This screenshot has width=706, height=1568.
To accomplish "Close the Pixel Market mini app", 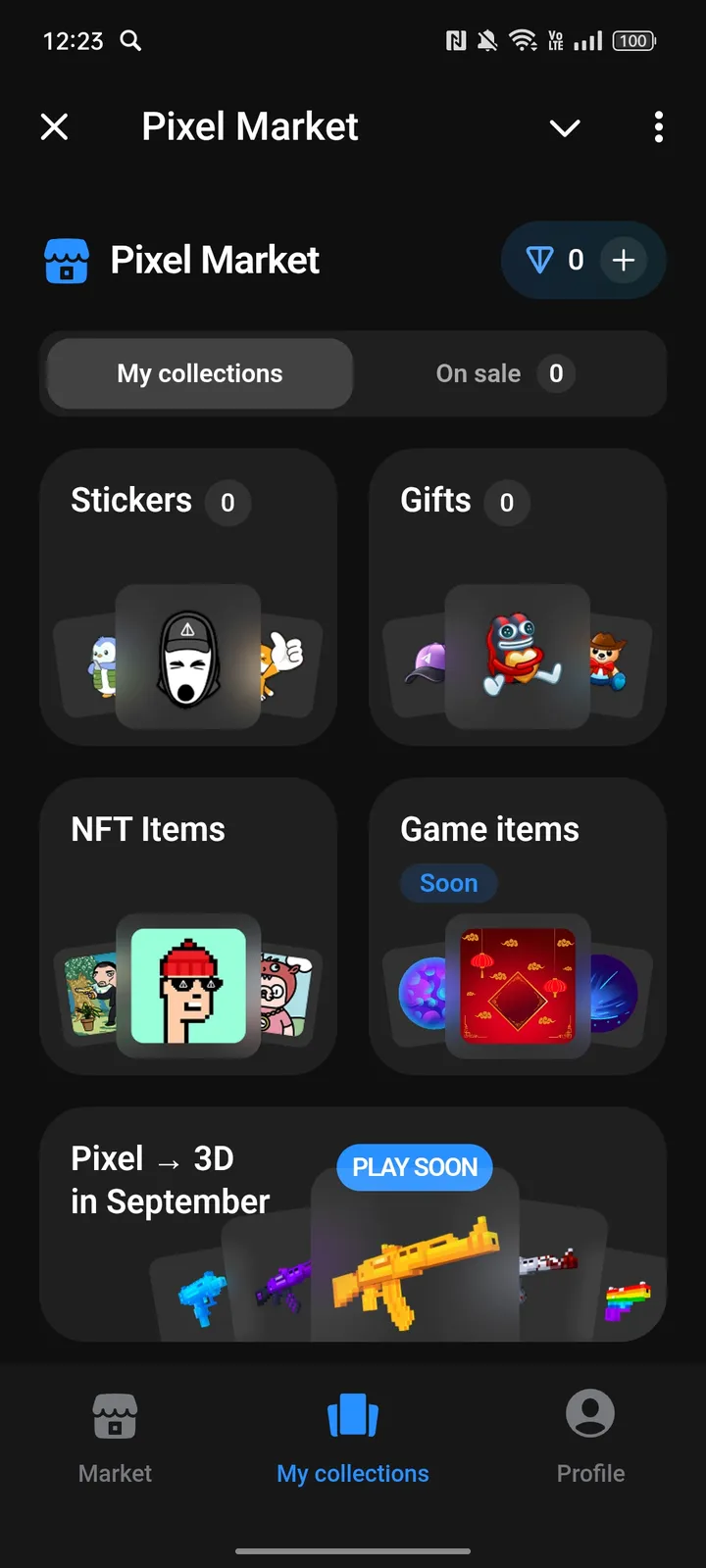I will pos(55,127).
